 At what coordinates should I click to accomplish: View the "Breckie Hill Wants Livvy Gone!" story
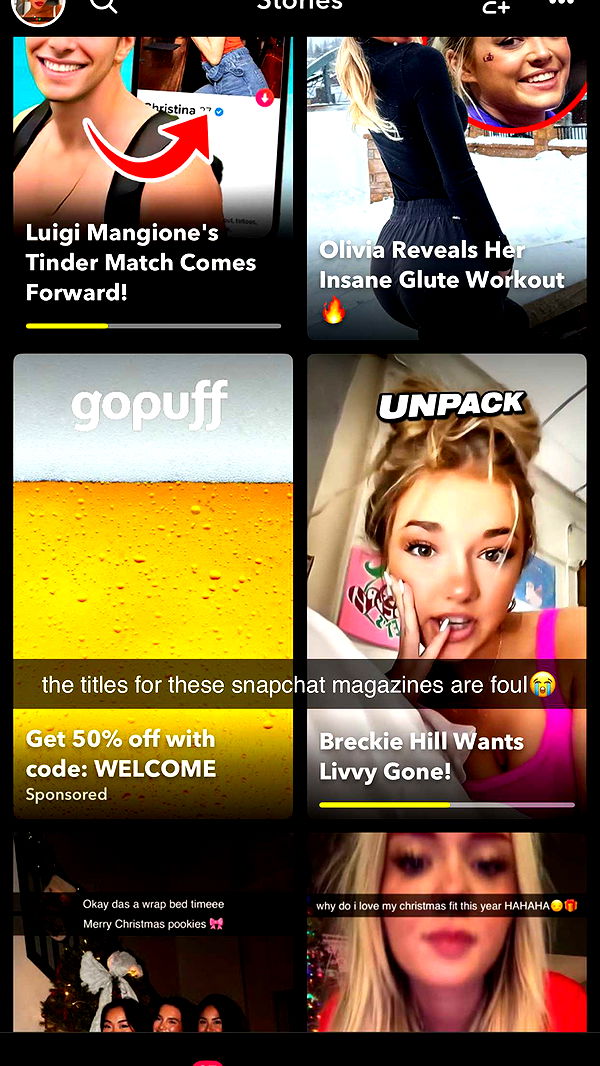(446, 585)
